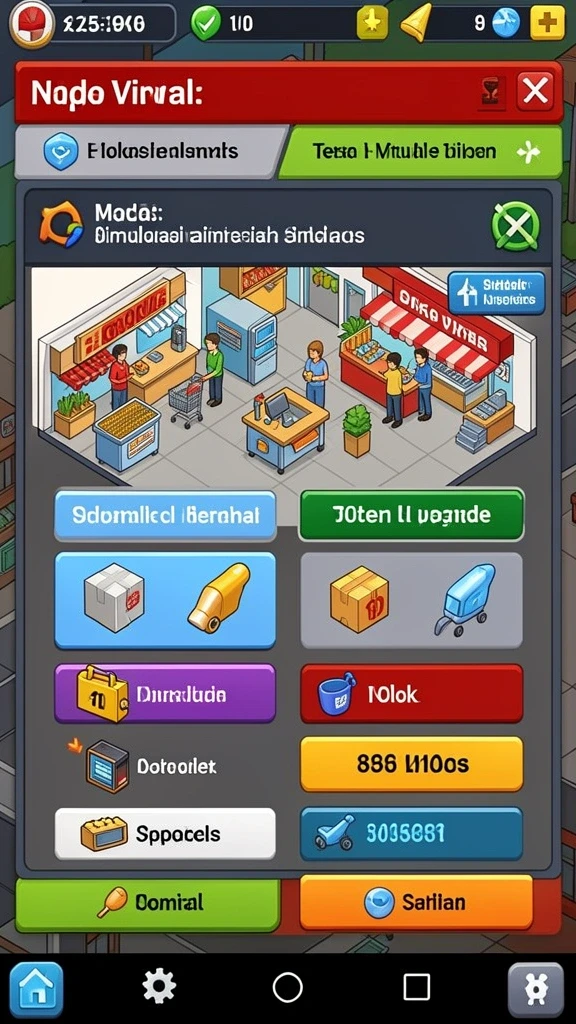Viewport: 576px width, 1024px height.
Task: Tap the yellow plus button in top bar
Action: pos(547,24)
